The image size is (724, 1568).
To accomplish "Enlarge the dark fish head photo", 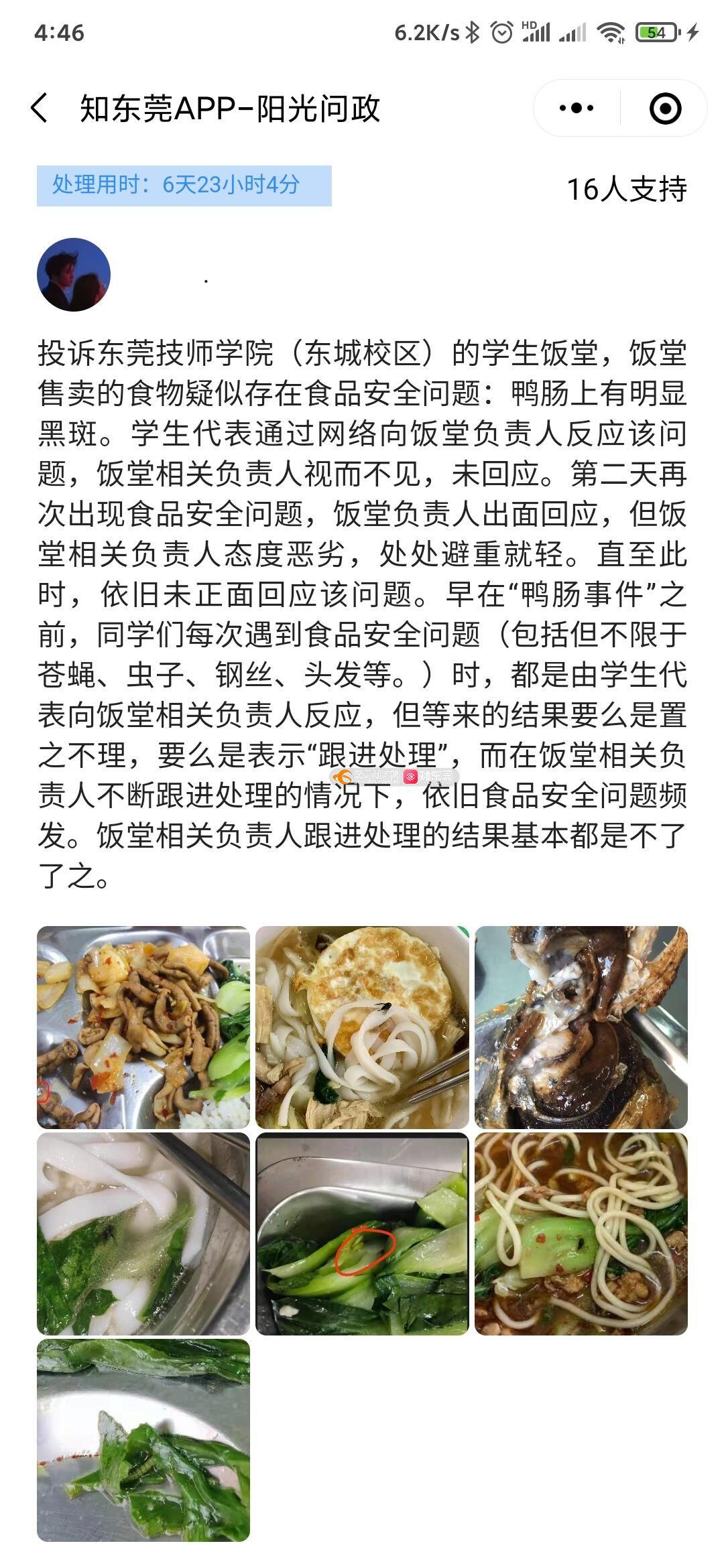I will [581, 1027].
